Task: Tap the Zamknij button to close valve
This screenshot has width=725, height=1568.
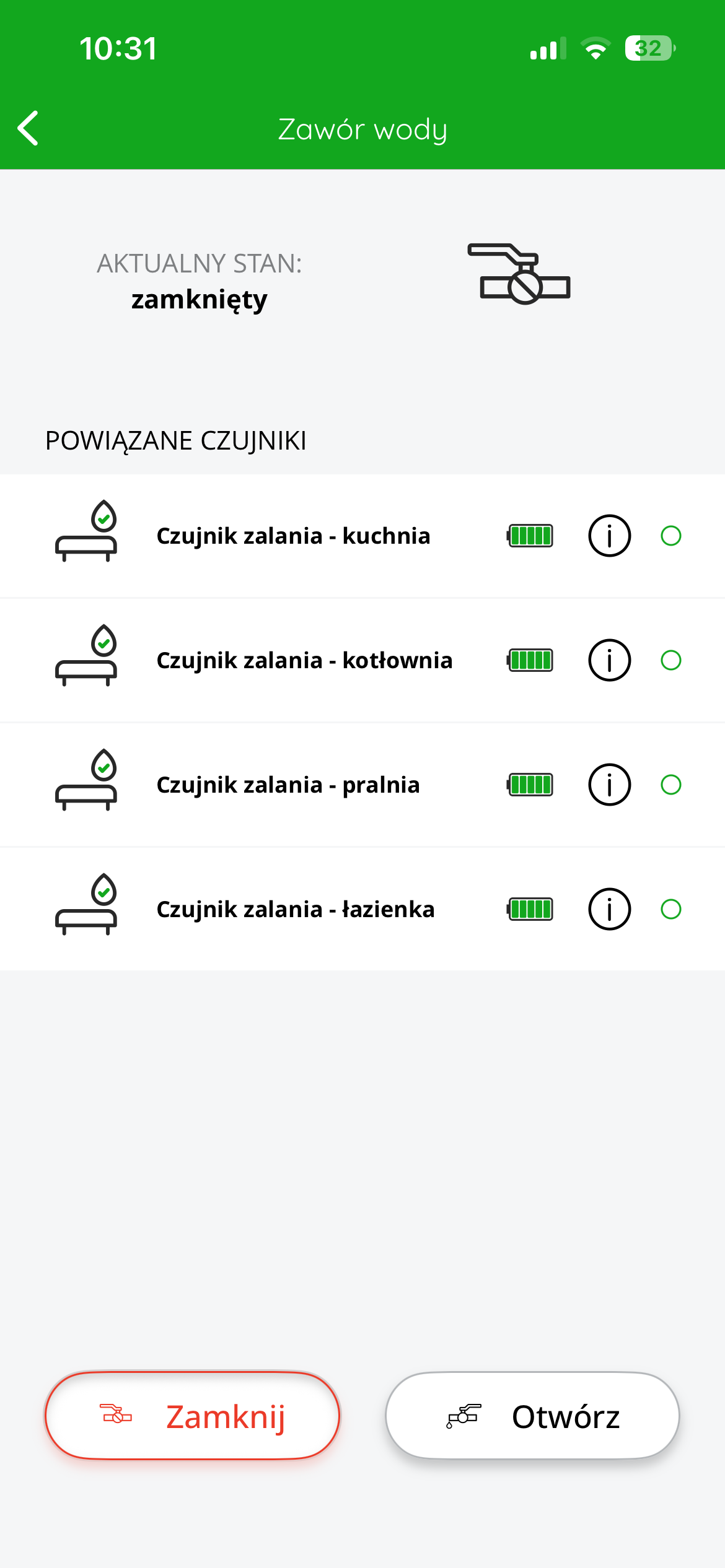Action: (192, 1416)
